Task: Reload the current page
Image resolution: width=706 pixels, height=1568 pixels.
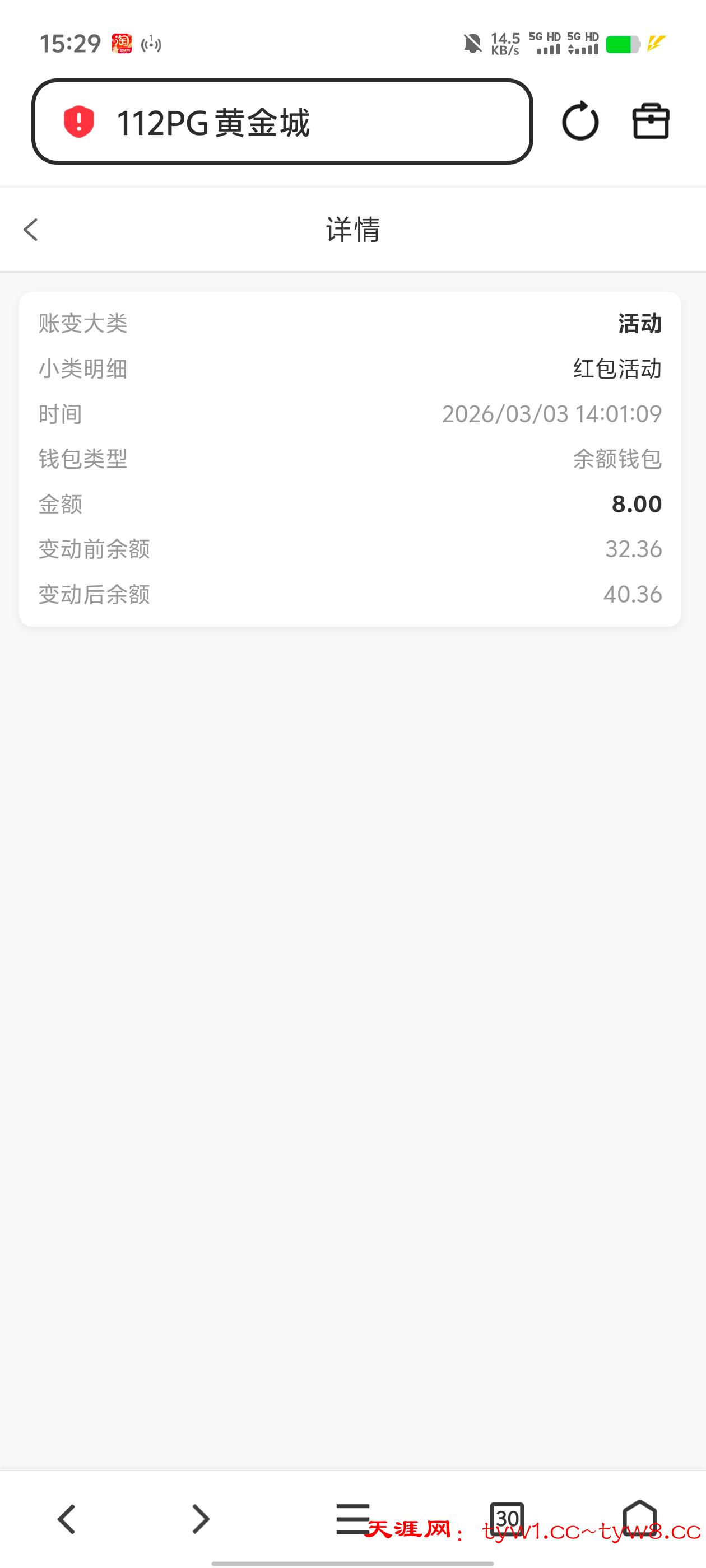Action: tap(580, 121)
